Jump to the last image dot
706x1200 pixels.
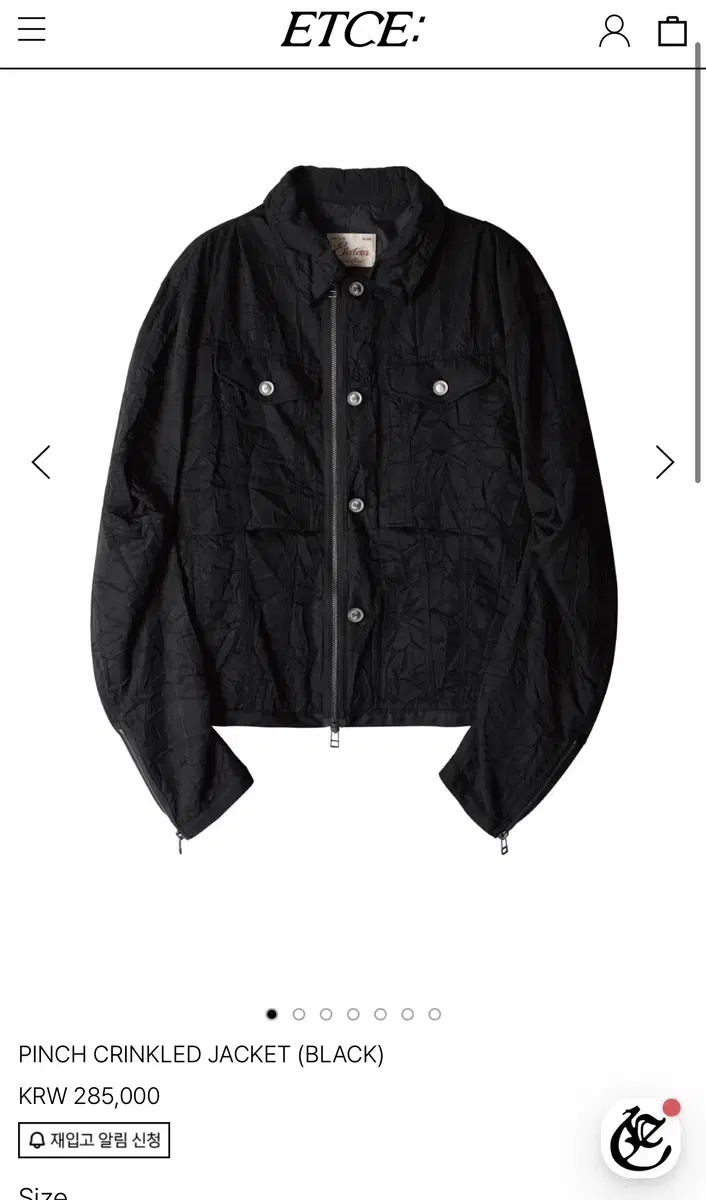point(434,1014)
